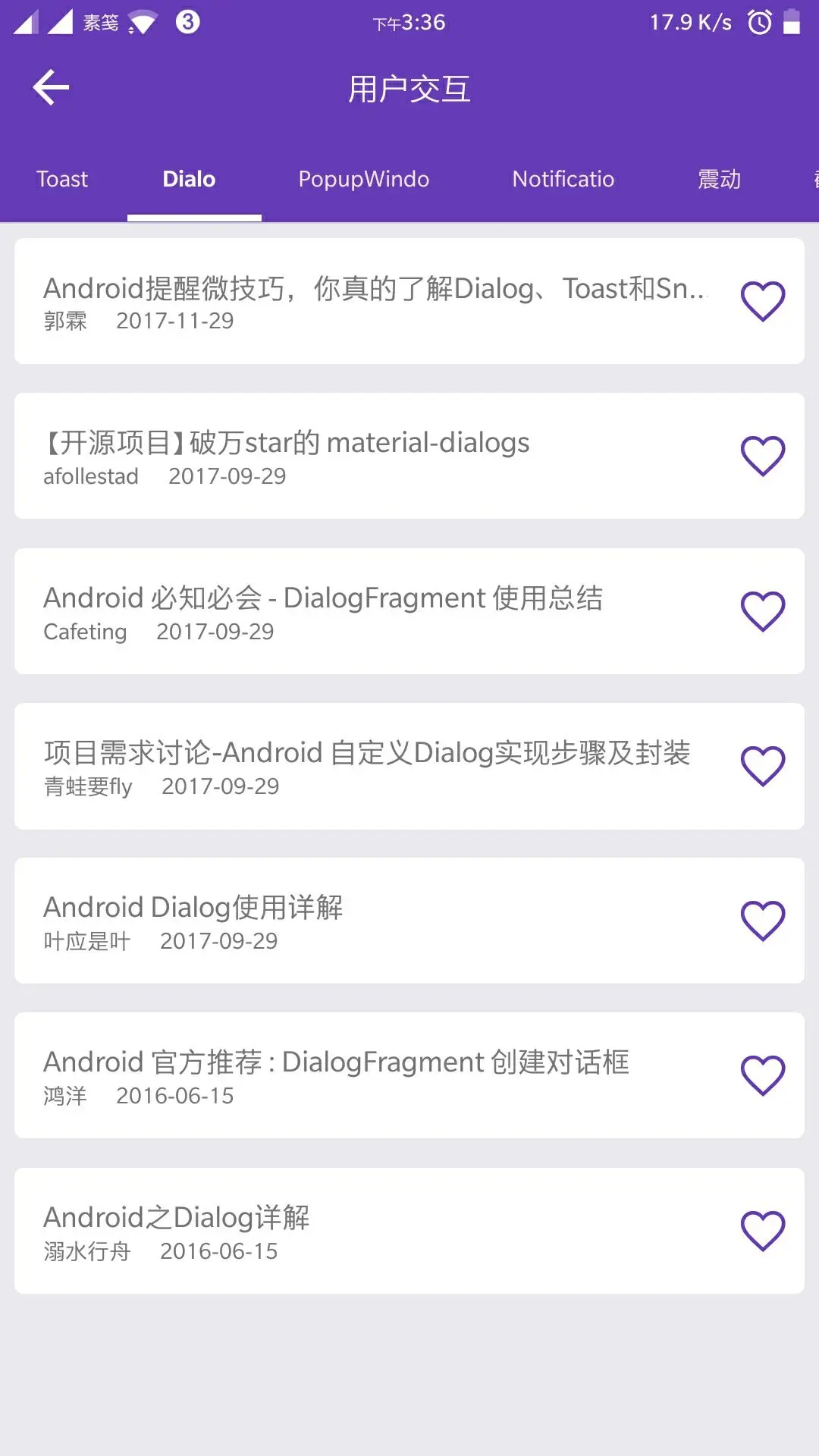Favorite the material-dialogs article
The width and height of the screenshot is (819, 1456).
[x=762, y=454]
